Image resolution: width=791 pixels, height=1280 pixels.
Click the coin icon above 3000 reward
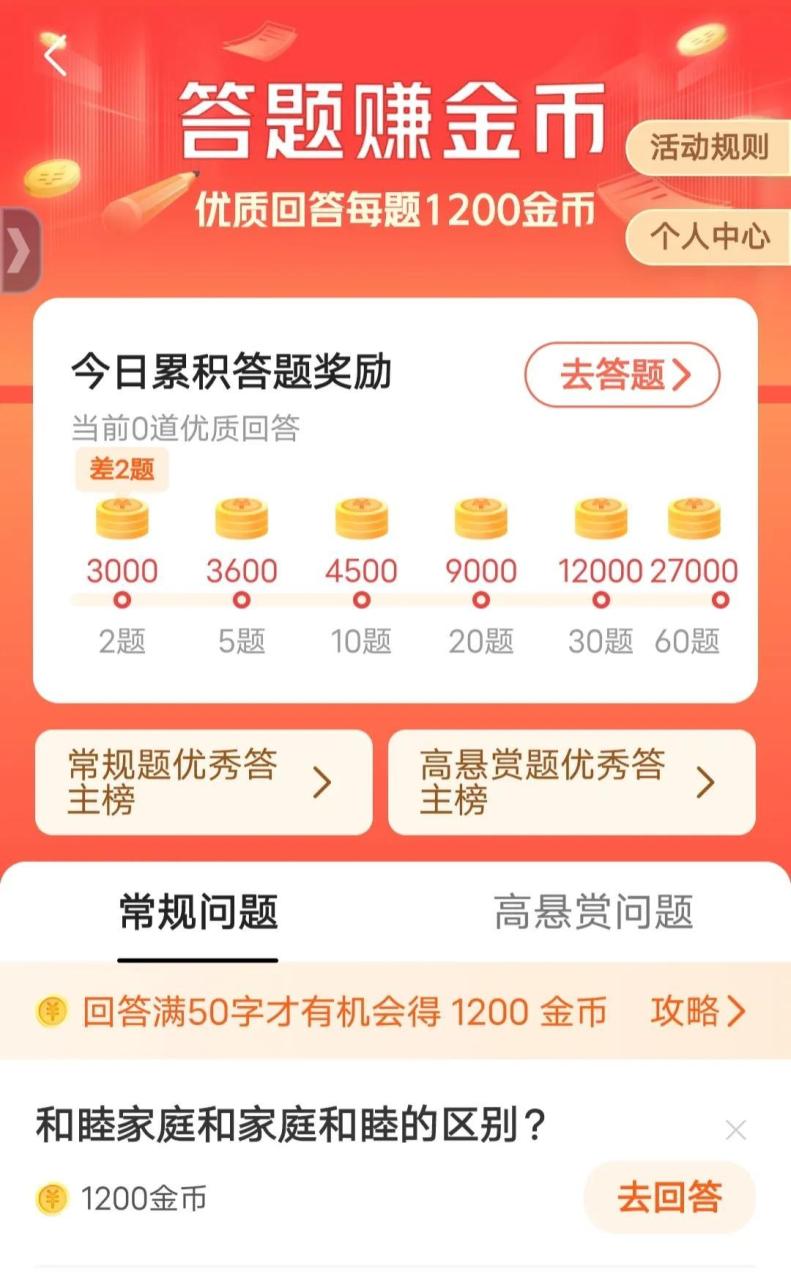pyautogui.click(x=122, y=518)
